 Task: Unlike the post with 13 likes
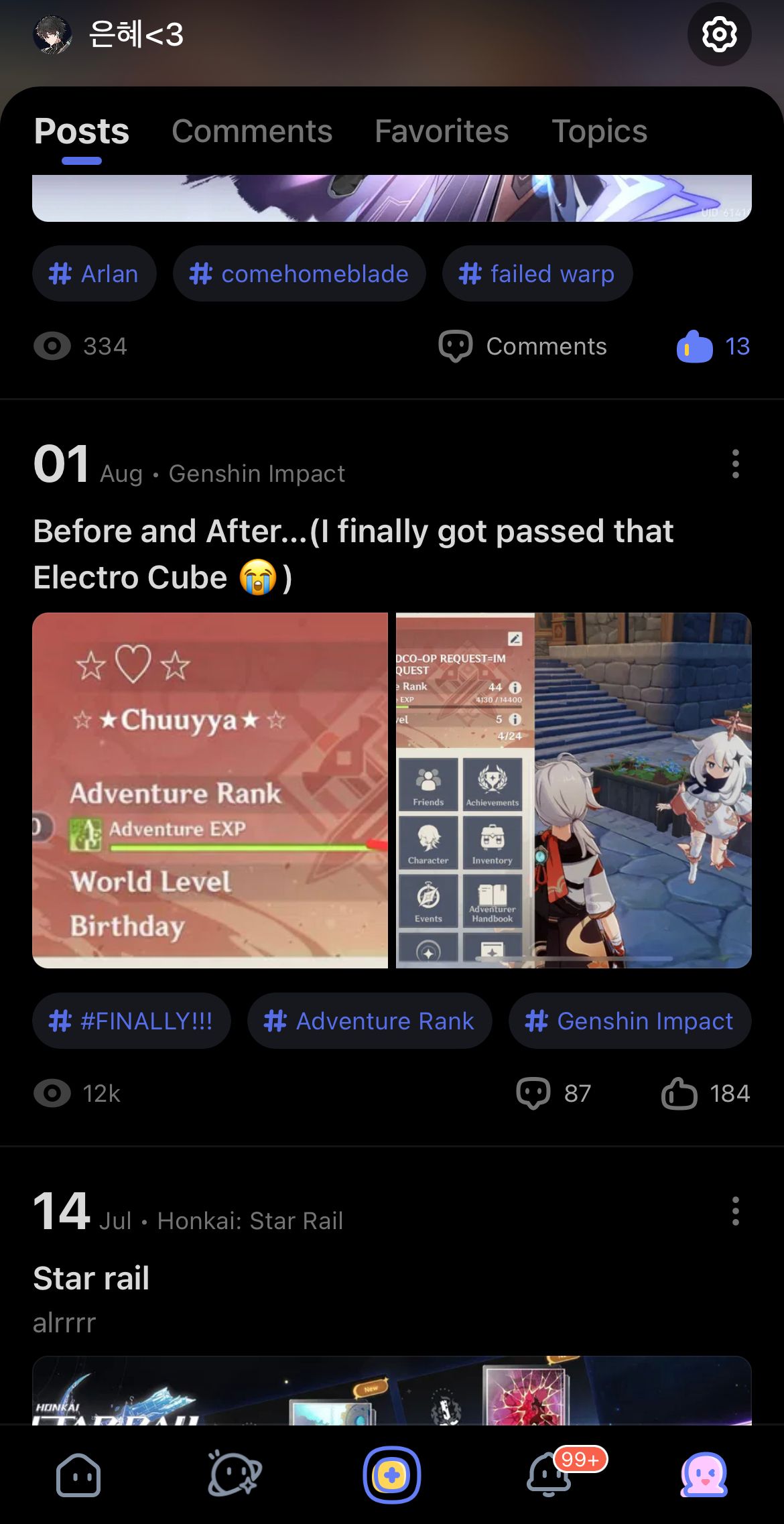[695, 346]
